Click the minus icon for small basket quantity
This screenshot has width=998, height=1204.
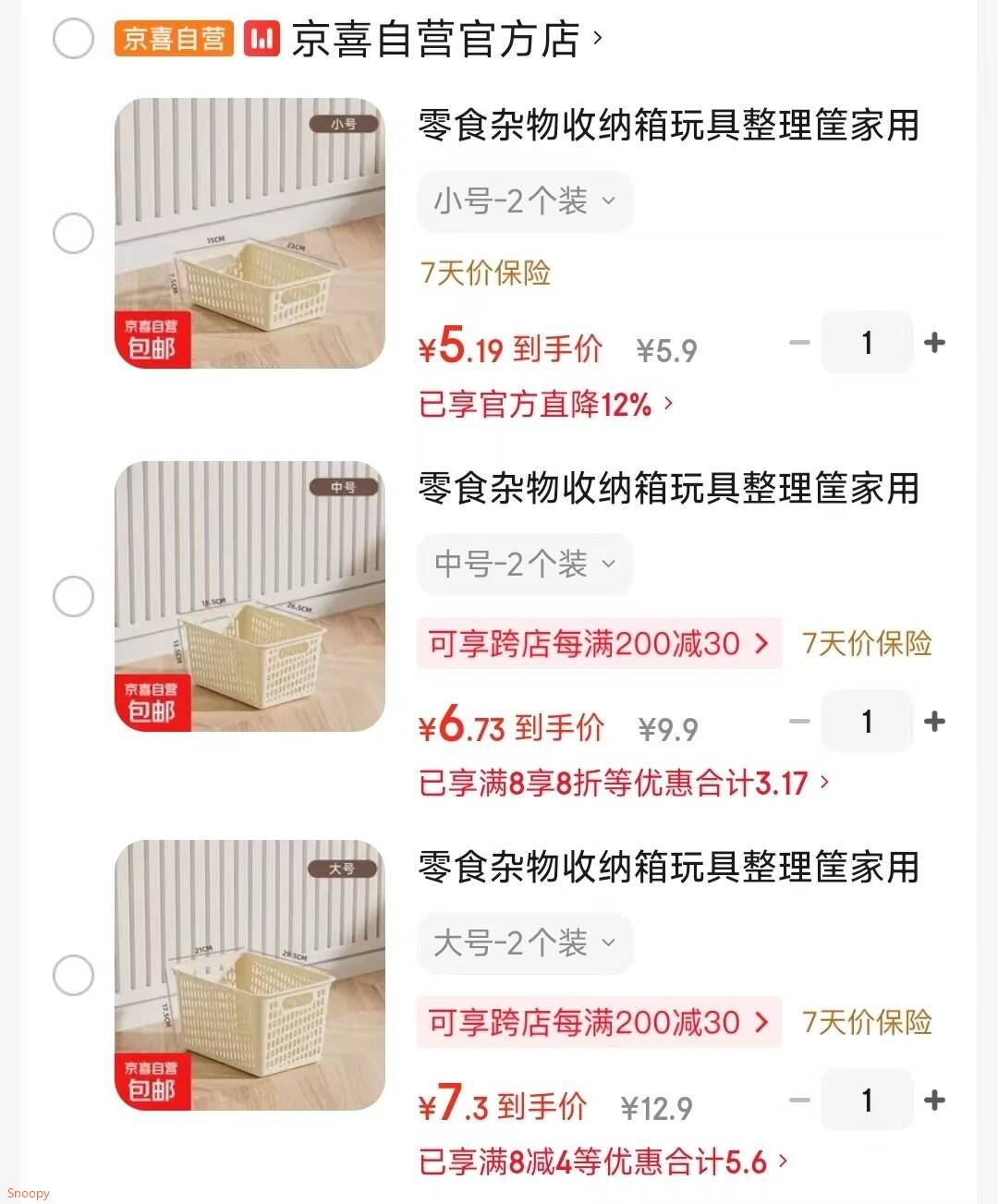pyautogui.click(x=800, y=342)
